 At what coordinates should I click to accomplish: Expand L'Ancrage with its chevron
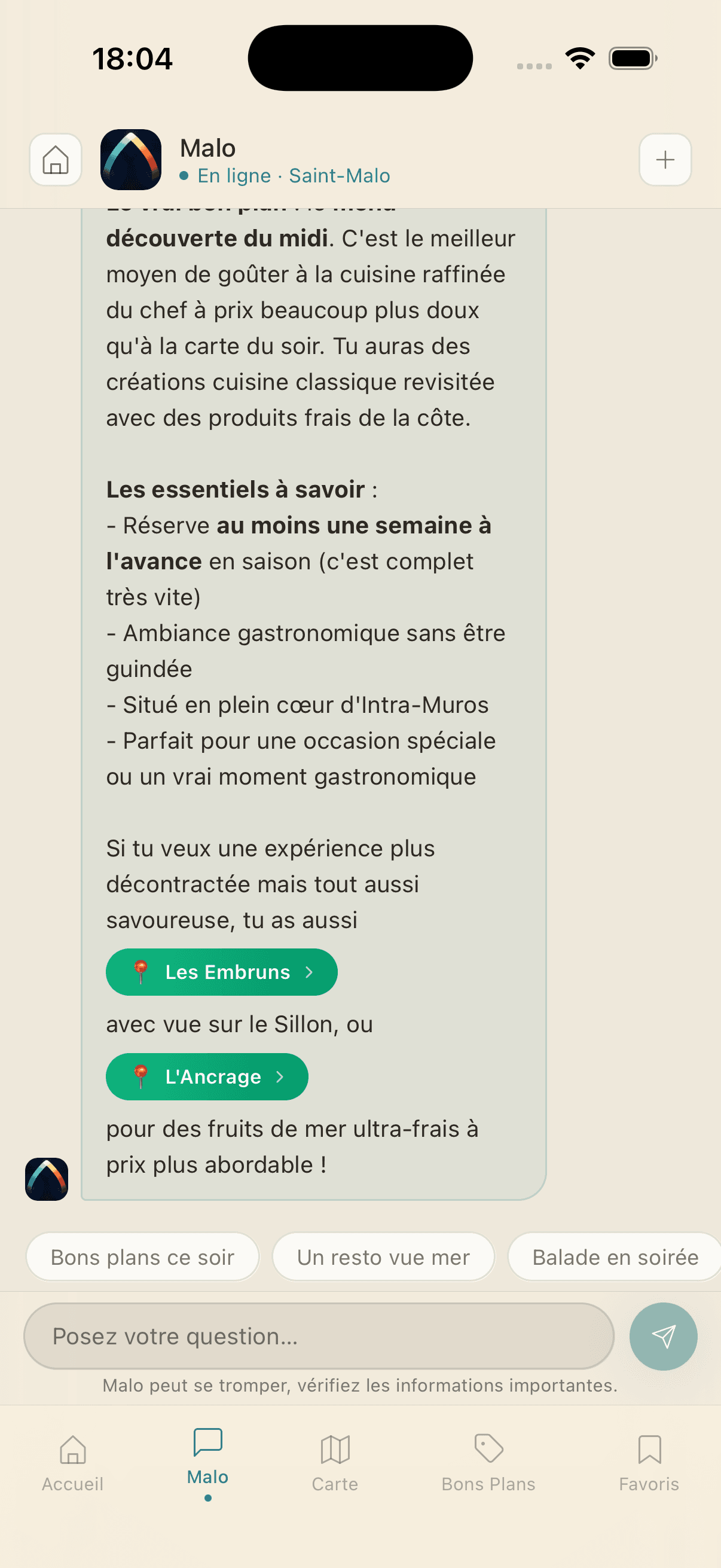[281, 1076]
